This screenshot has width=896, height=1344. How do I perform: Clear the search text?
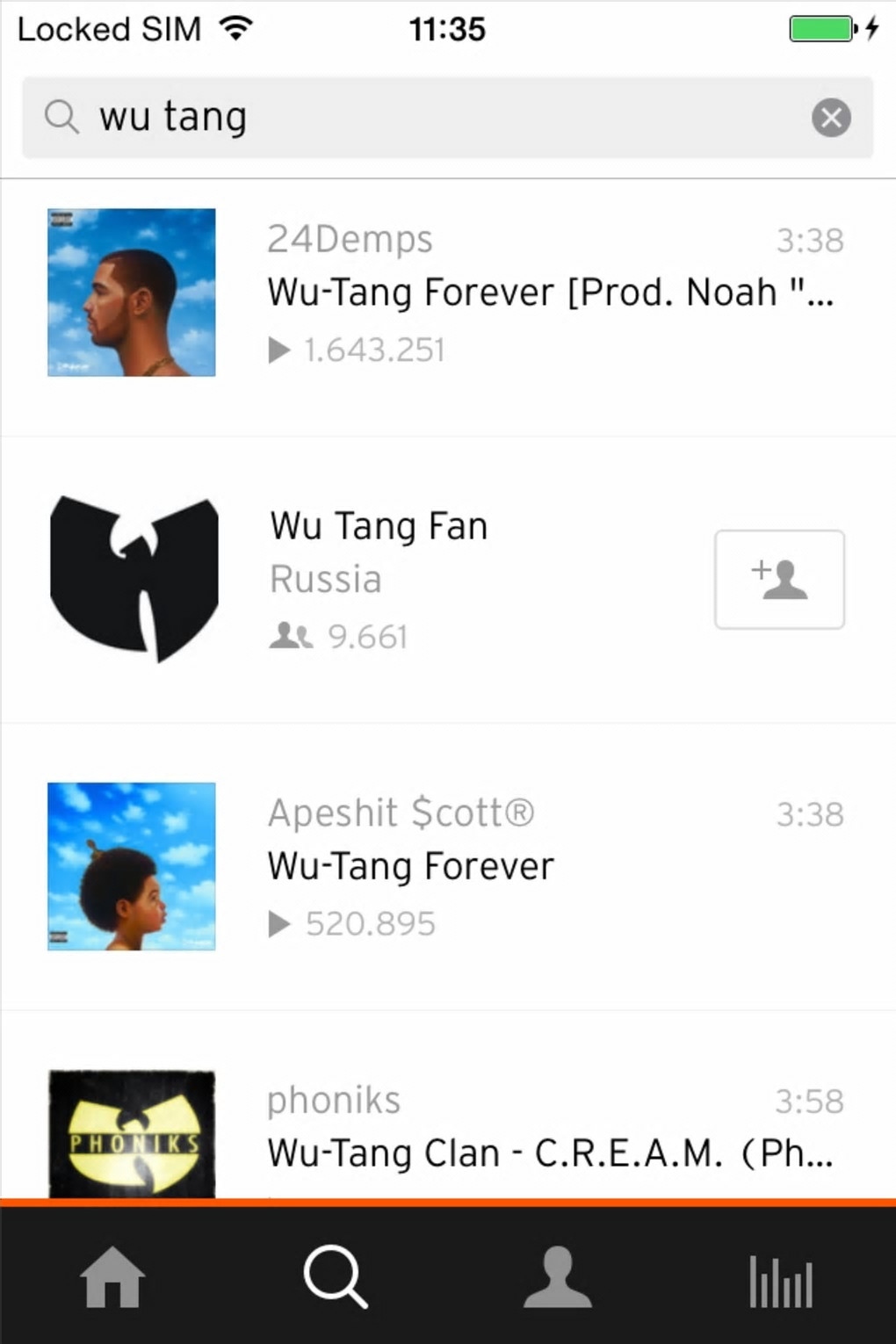[x=830, y=118]
